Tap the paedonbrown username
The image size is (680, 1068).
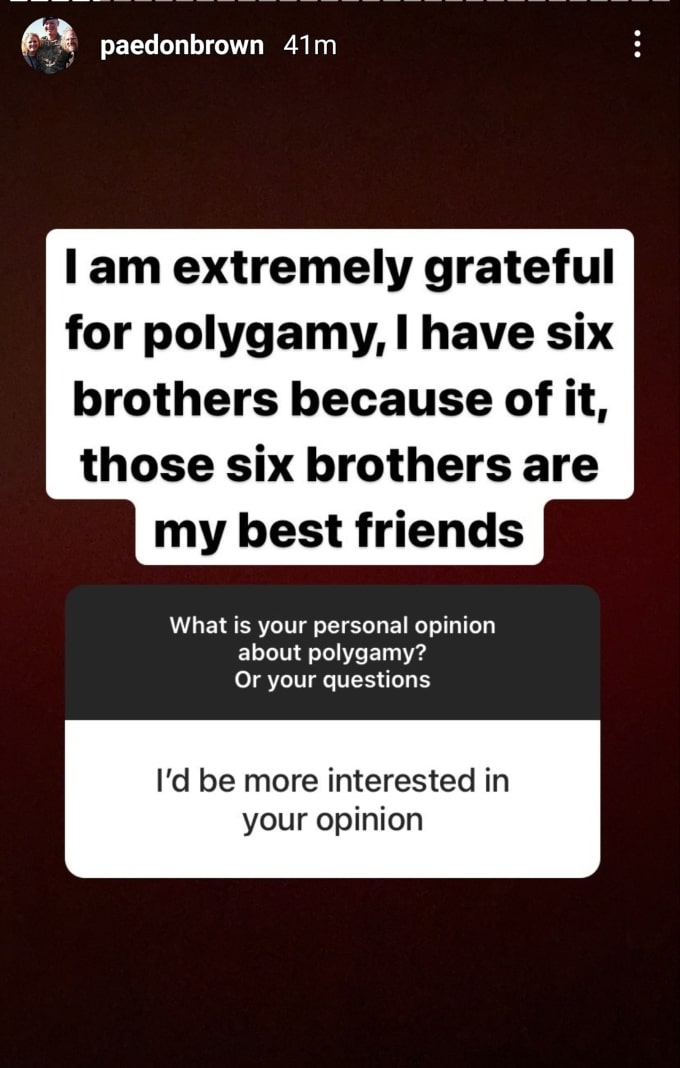coord(182,45)
